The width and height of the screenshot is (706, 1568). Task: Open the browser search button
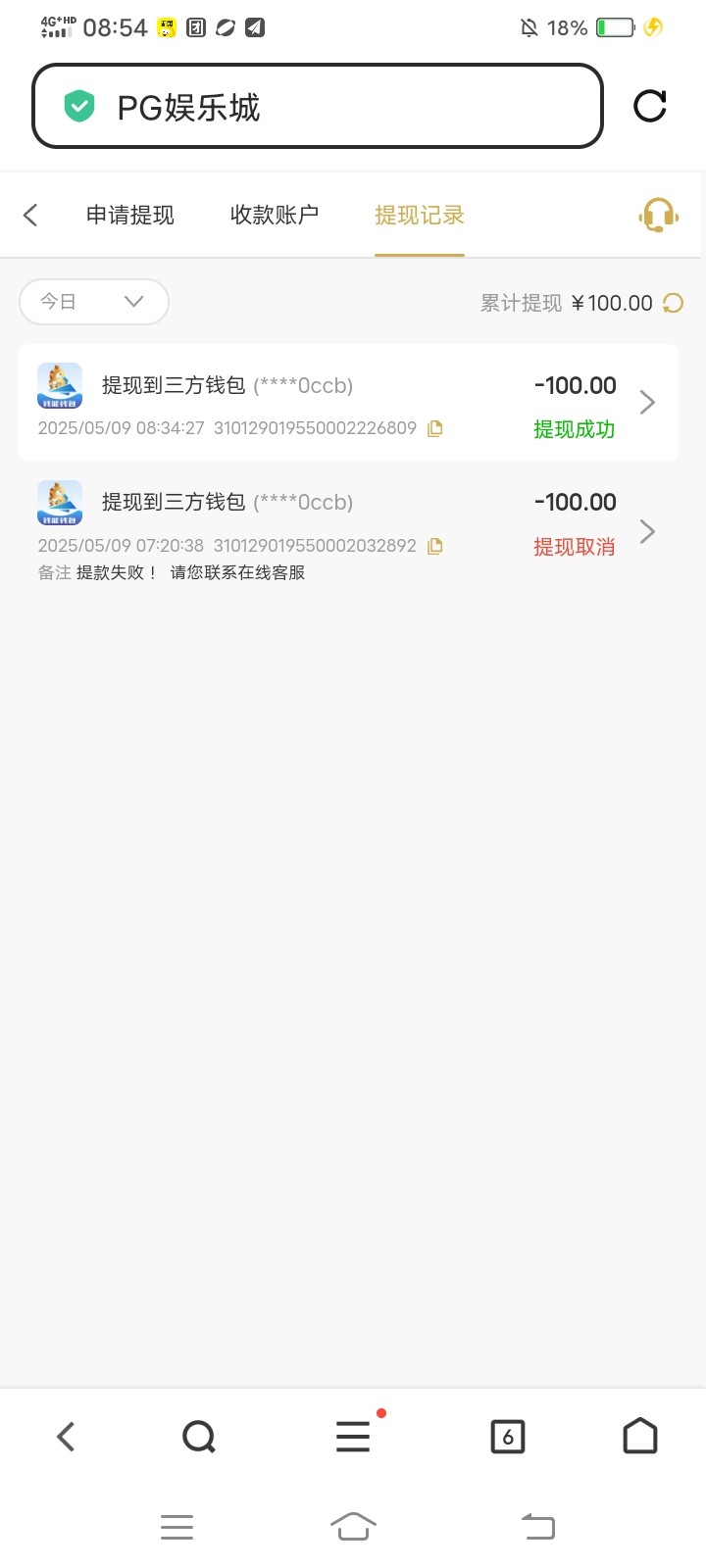[x=199, y=1437]
